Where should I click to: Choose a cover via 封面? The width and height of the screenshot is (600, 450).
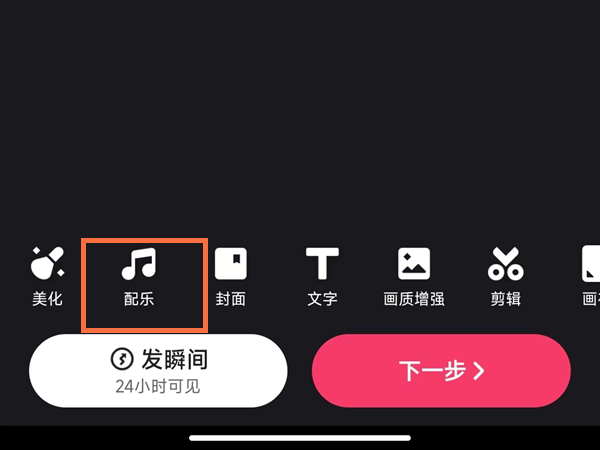coord(230,274)
